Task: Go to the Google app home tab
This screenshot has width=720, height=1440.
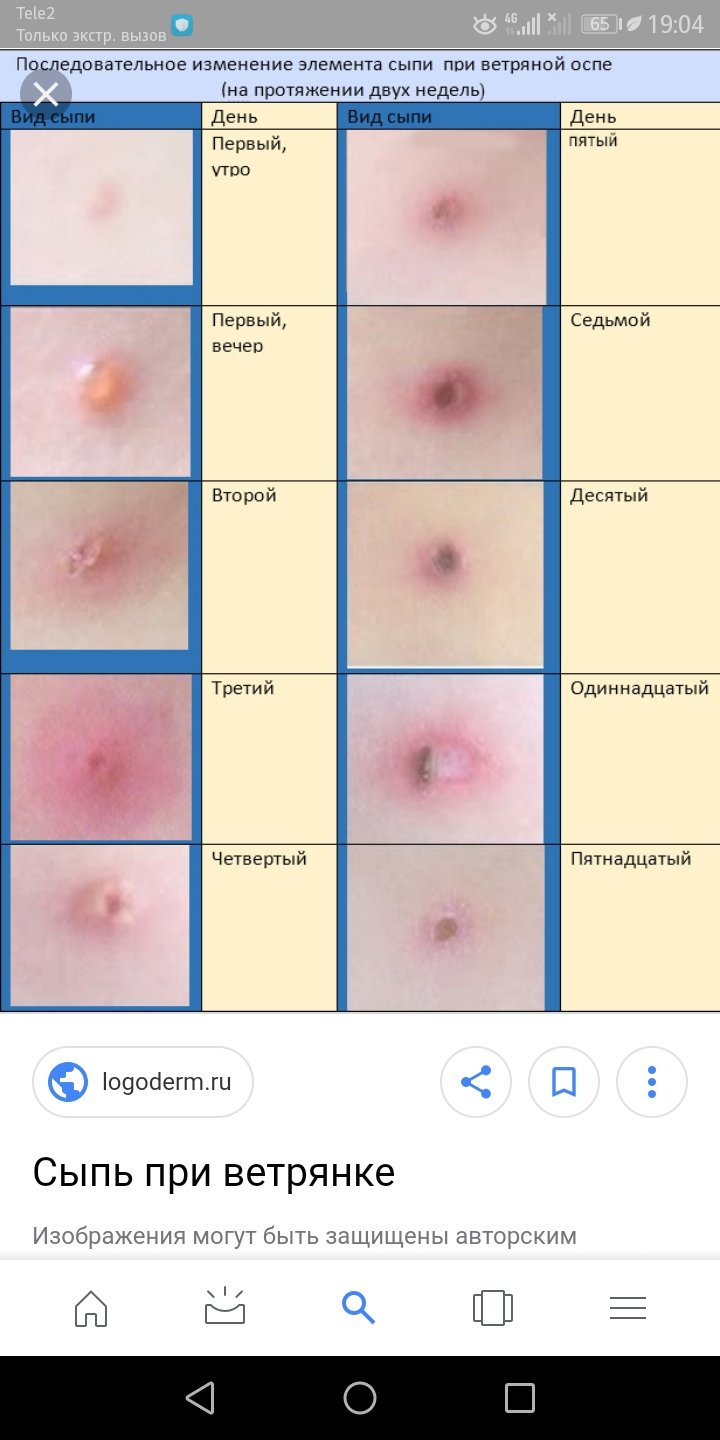Action: 91,1307
